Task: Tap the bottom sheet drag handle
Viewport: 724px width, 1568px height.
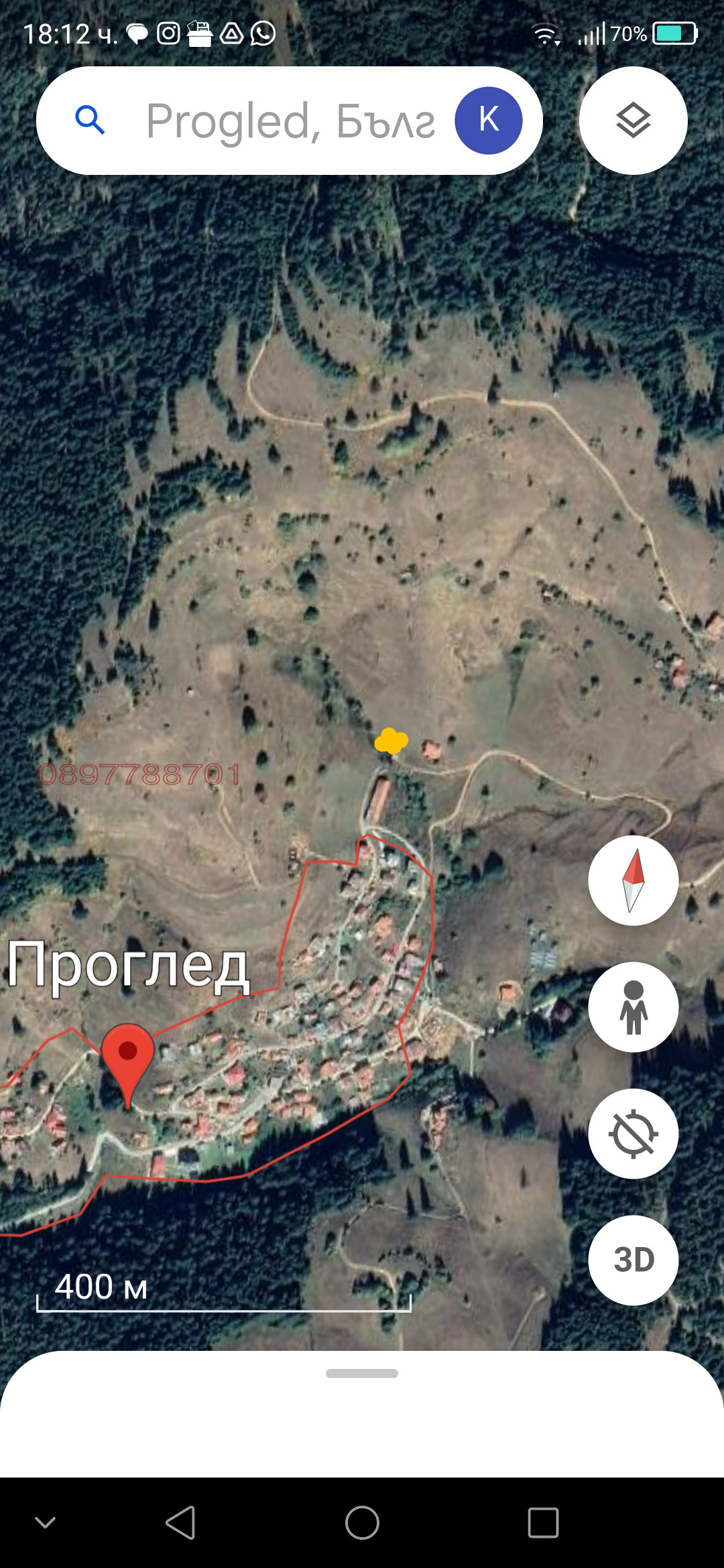Action: 362,1373
